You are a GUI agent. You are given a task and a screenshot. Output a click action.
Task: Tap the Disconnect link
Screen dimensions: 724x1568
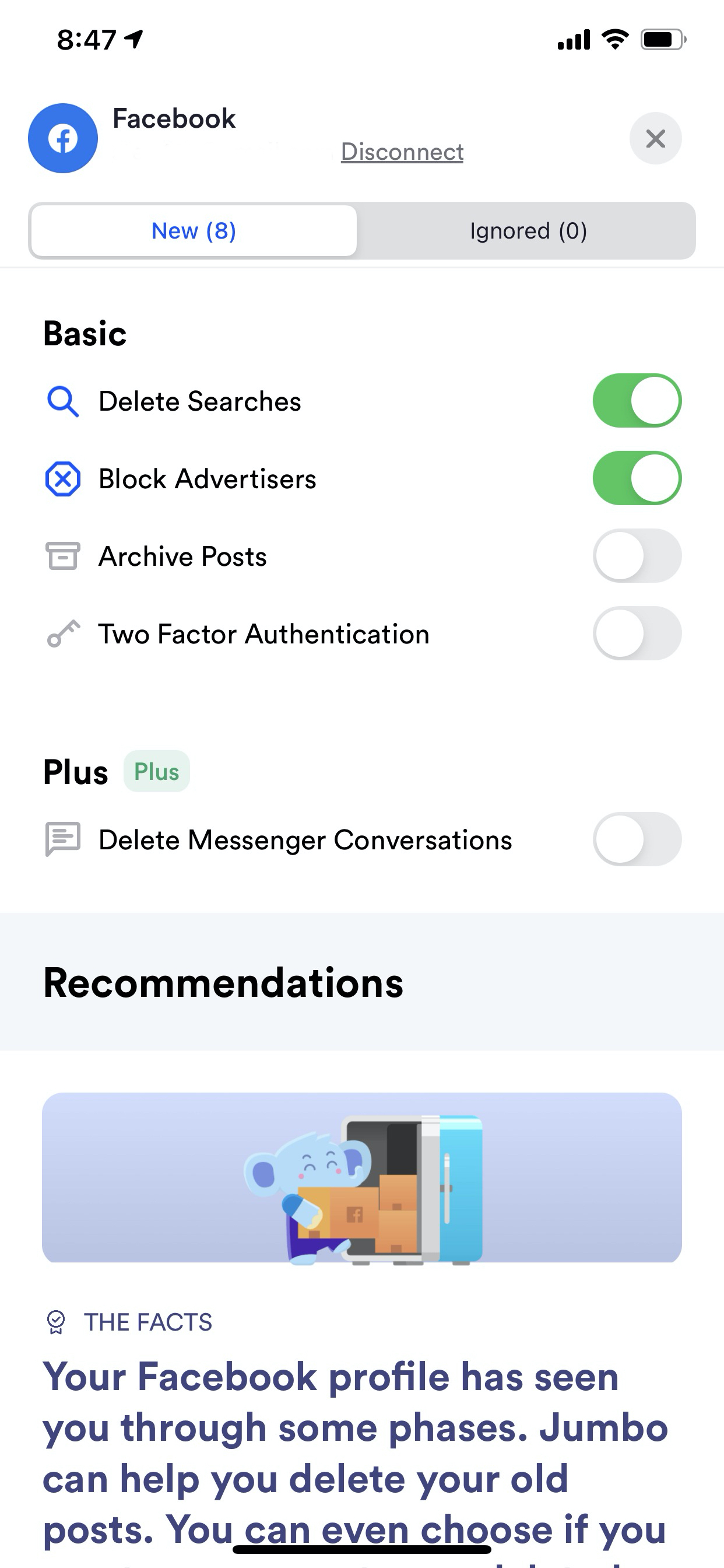[402, 152]
